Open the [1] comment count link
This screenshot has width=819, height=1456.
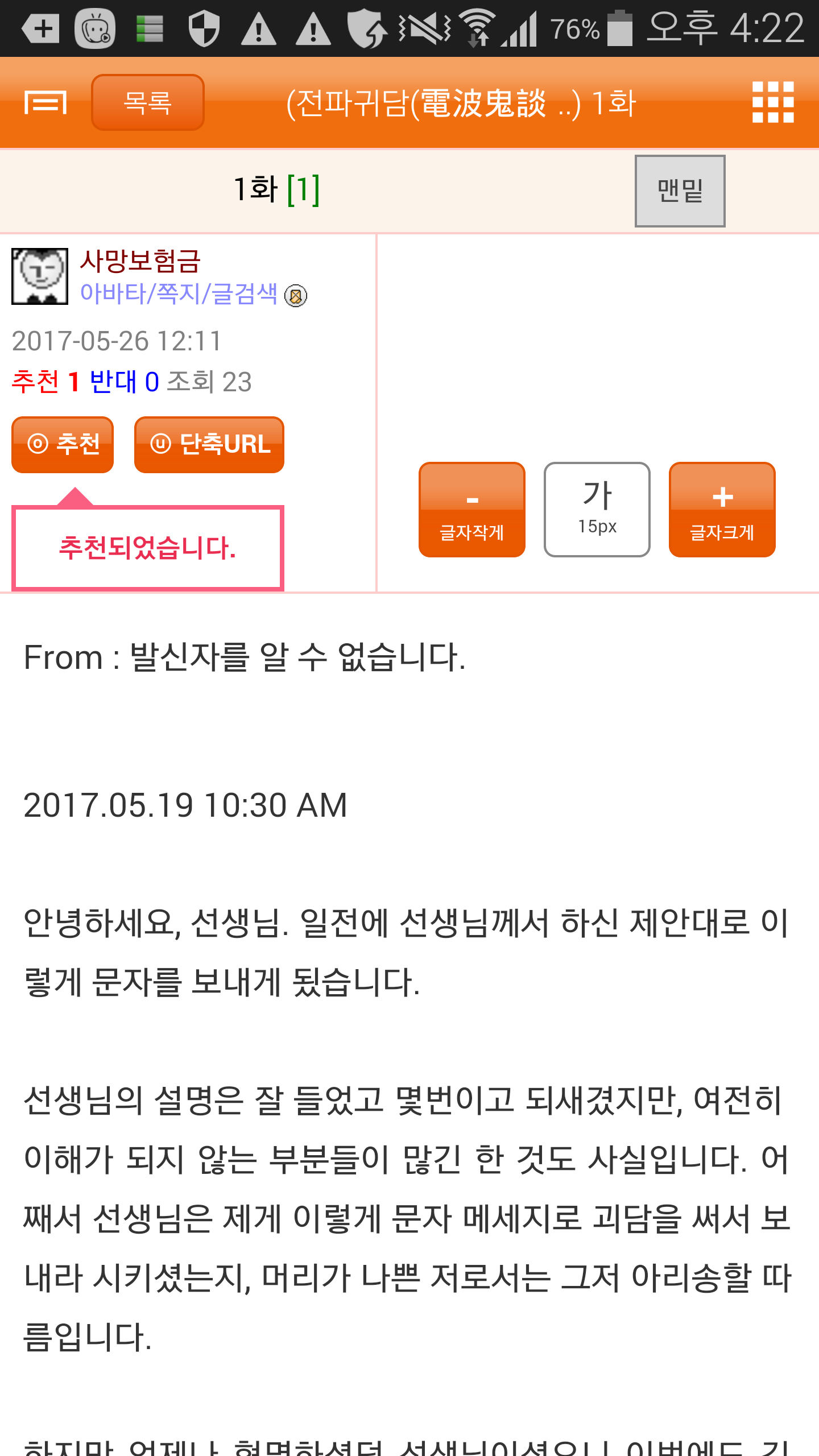click(x=303, y=190)
